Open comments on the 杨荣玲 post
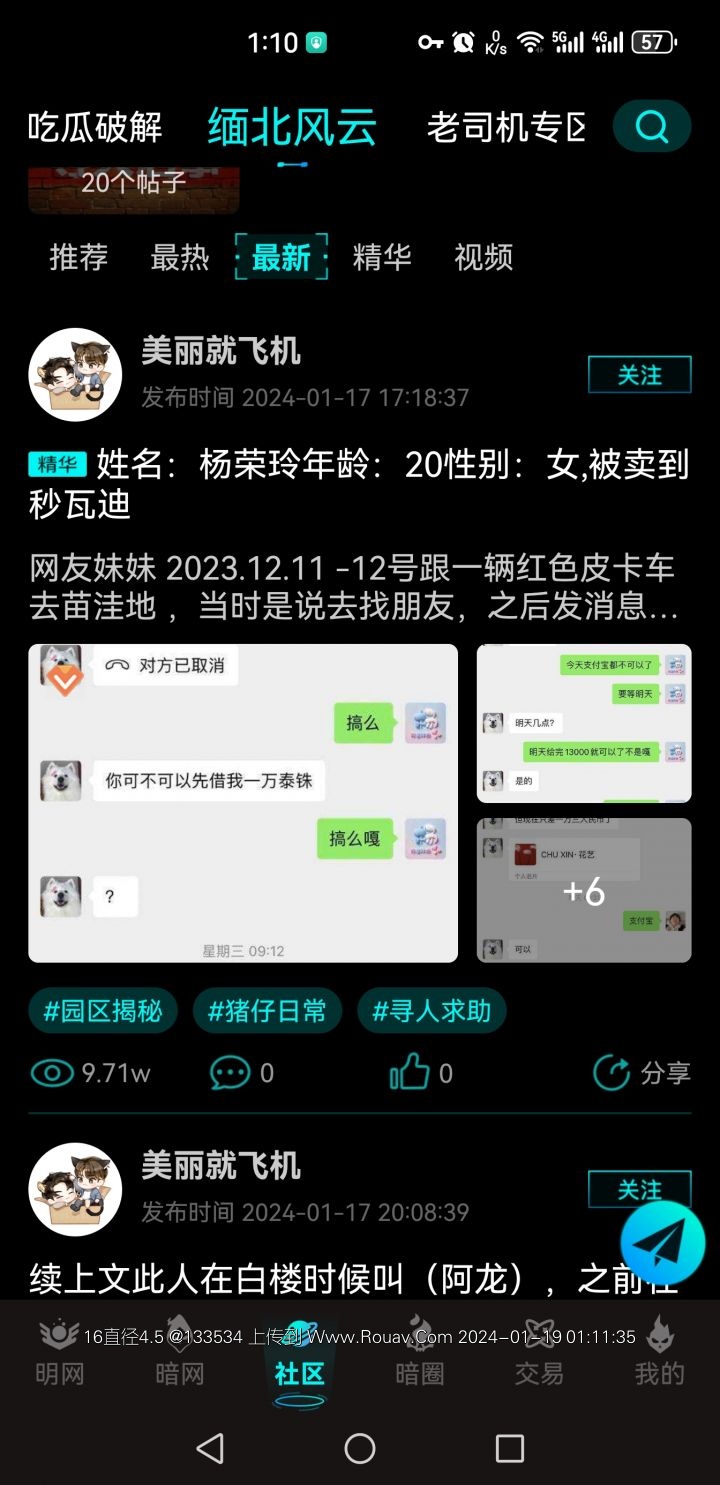 click(241, 1073)
